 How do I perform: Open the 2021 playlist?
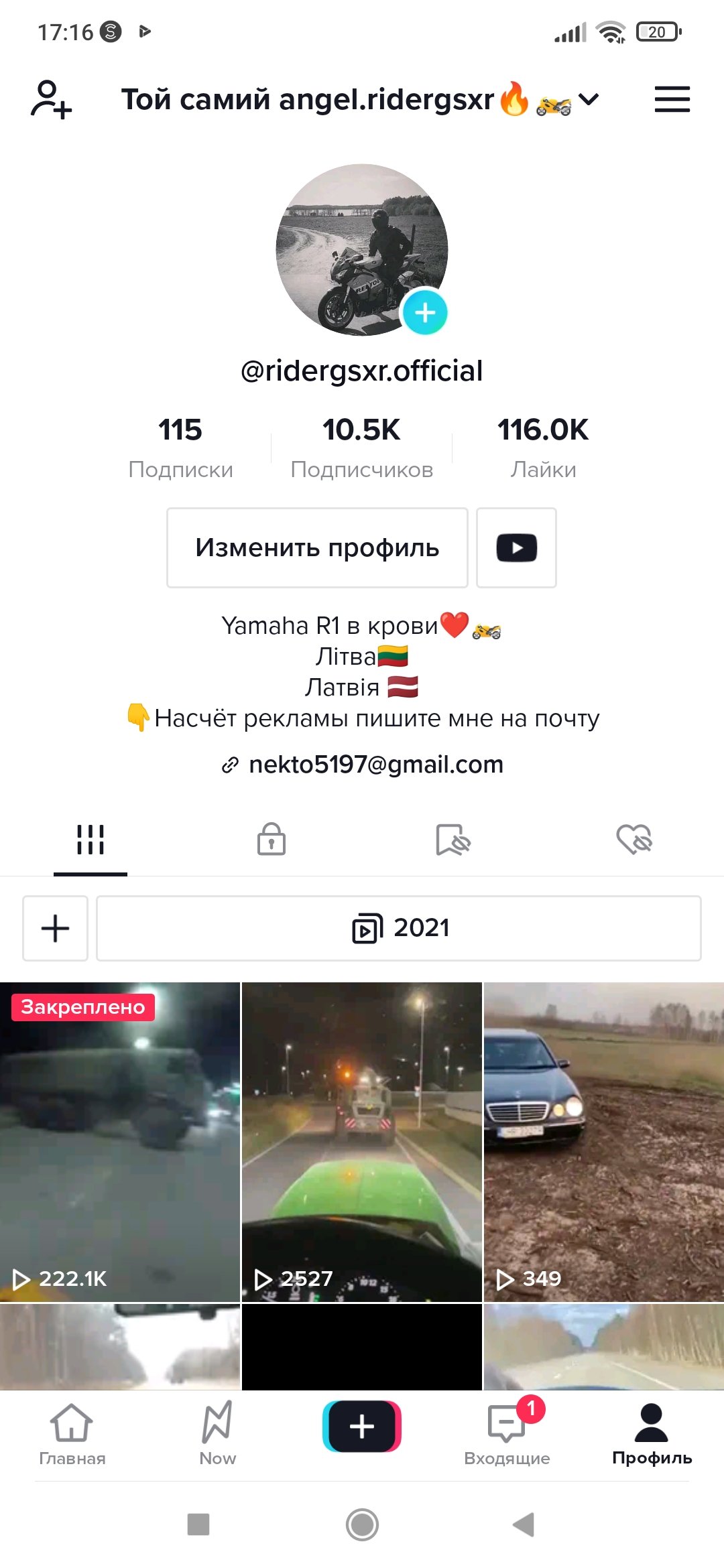tap(399, 928)
